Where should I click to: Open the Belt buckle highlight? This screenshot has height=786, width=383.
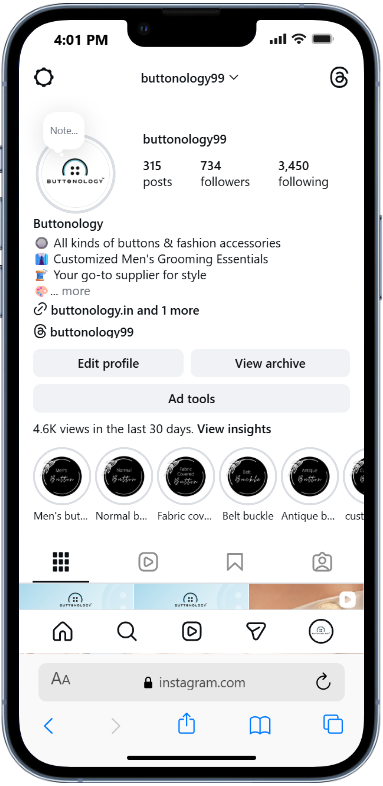[248, 476]
